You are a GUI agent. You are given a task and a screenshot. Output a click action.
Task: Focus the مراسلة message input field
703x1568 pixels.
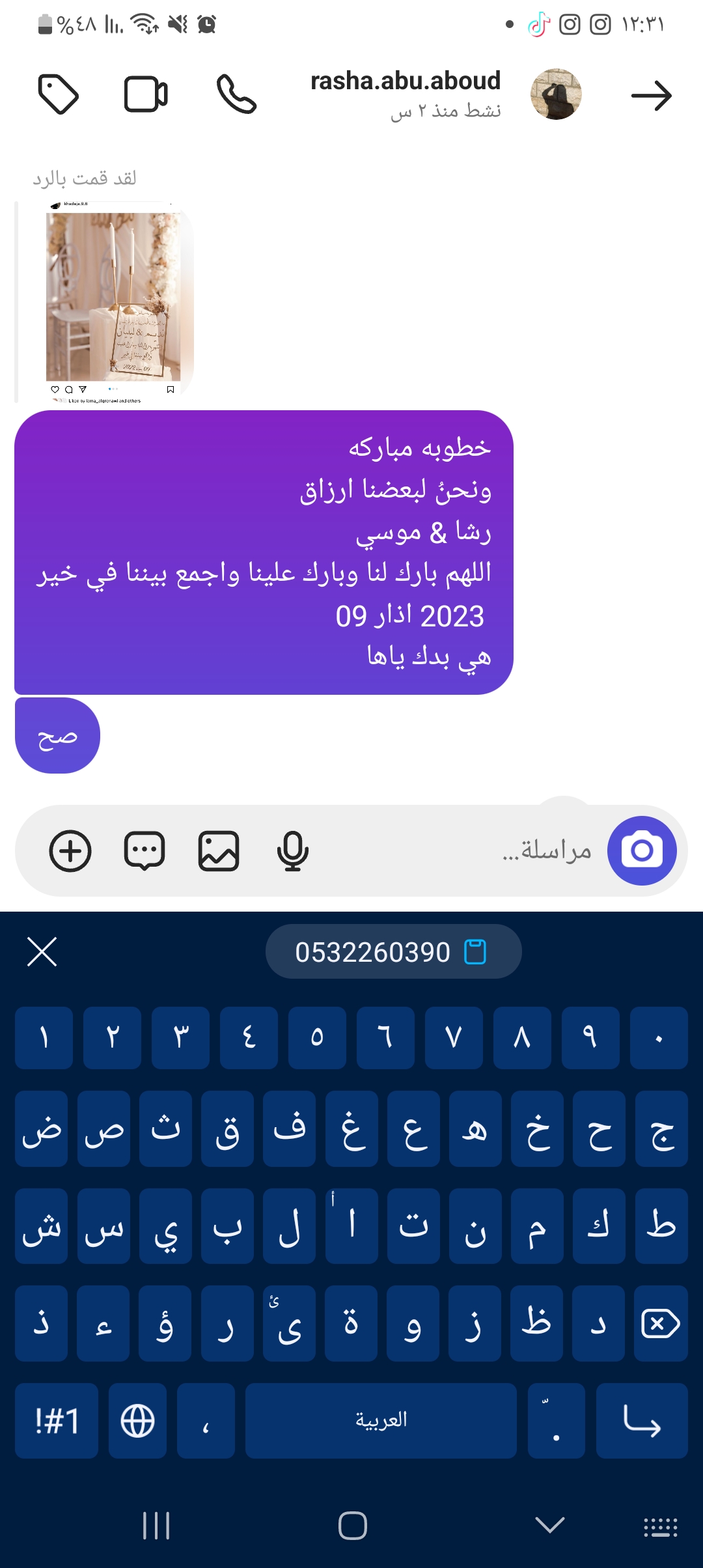point(456,850)
